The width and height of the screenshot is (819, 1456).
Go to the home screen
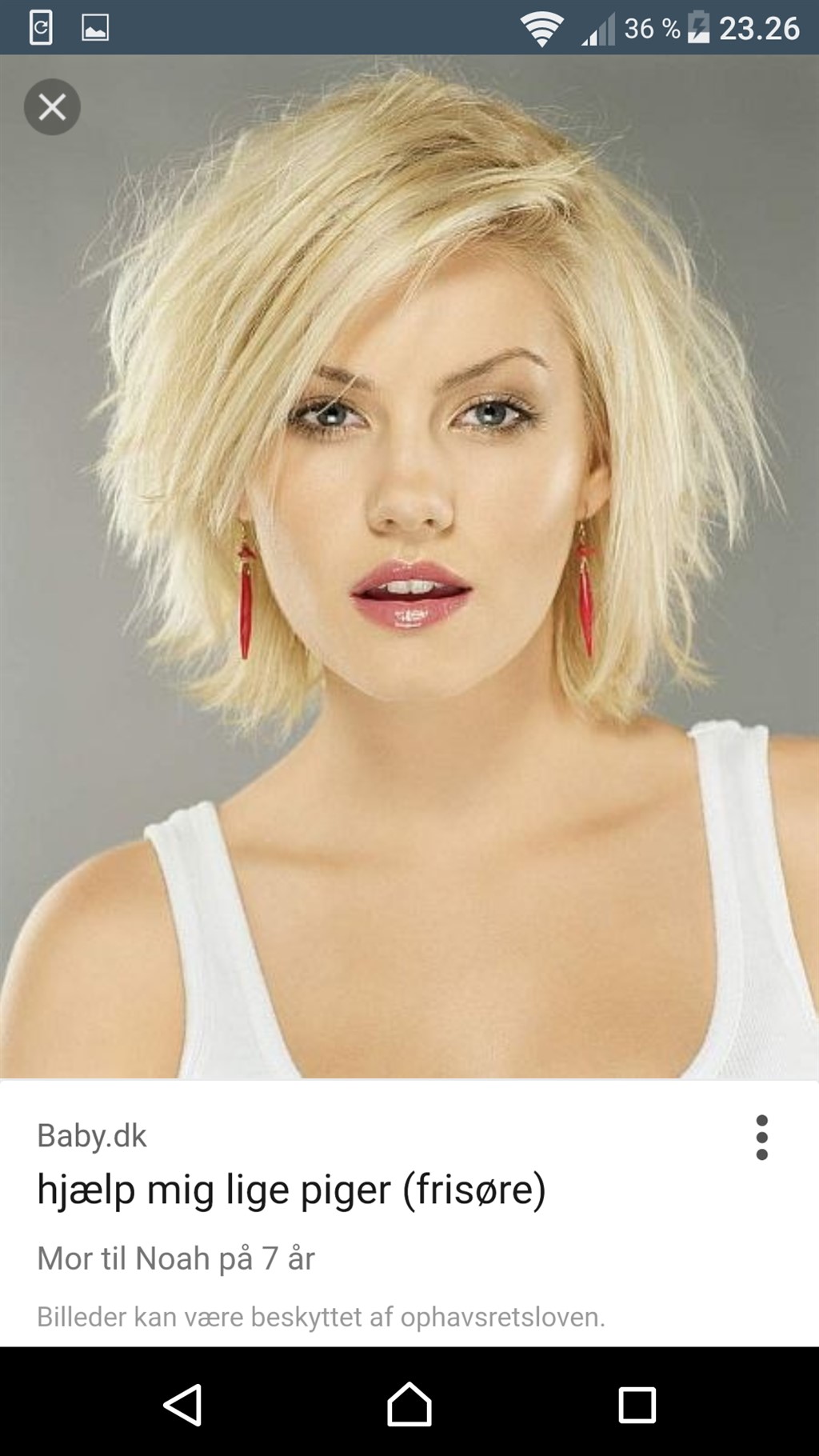click(409, 1404)
